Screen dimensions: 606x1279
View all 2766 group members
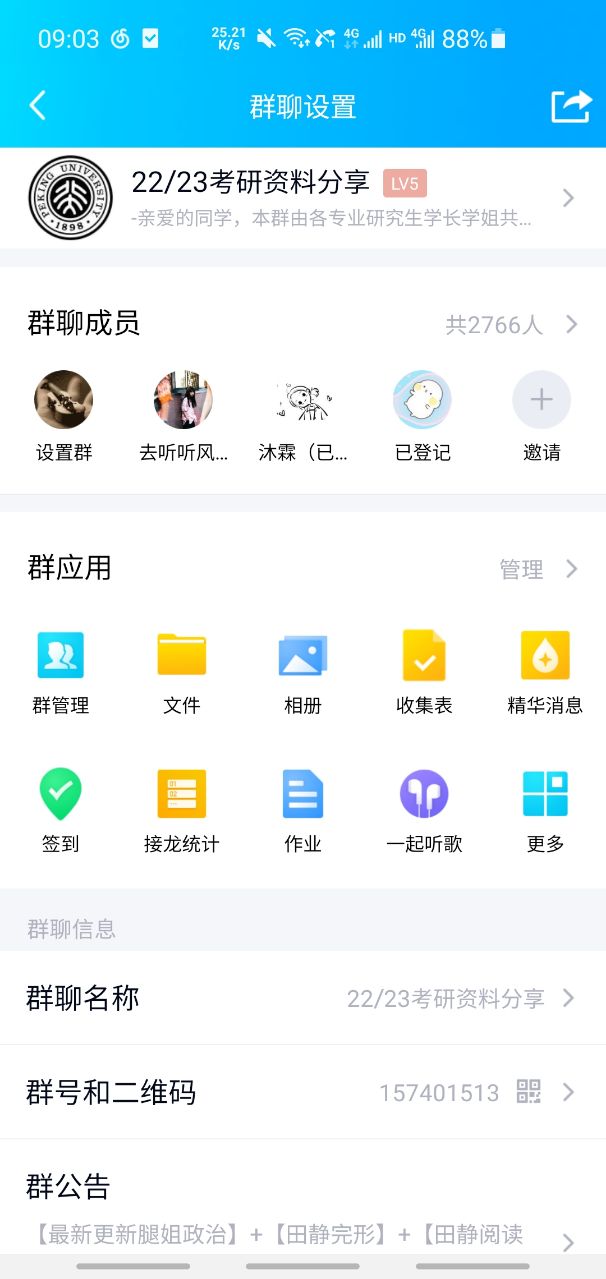[510, 324]
